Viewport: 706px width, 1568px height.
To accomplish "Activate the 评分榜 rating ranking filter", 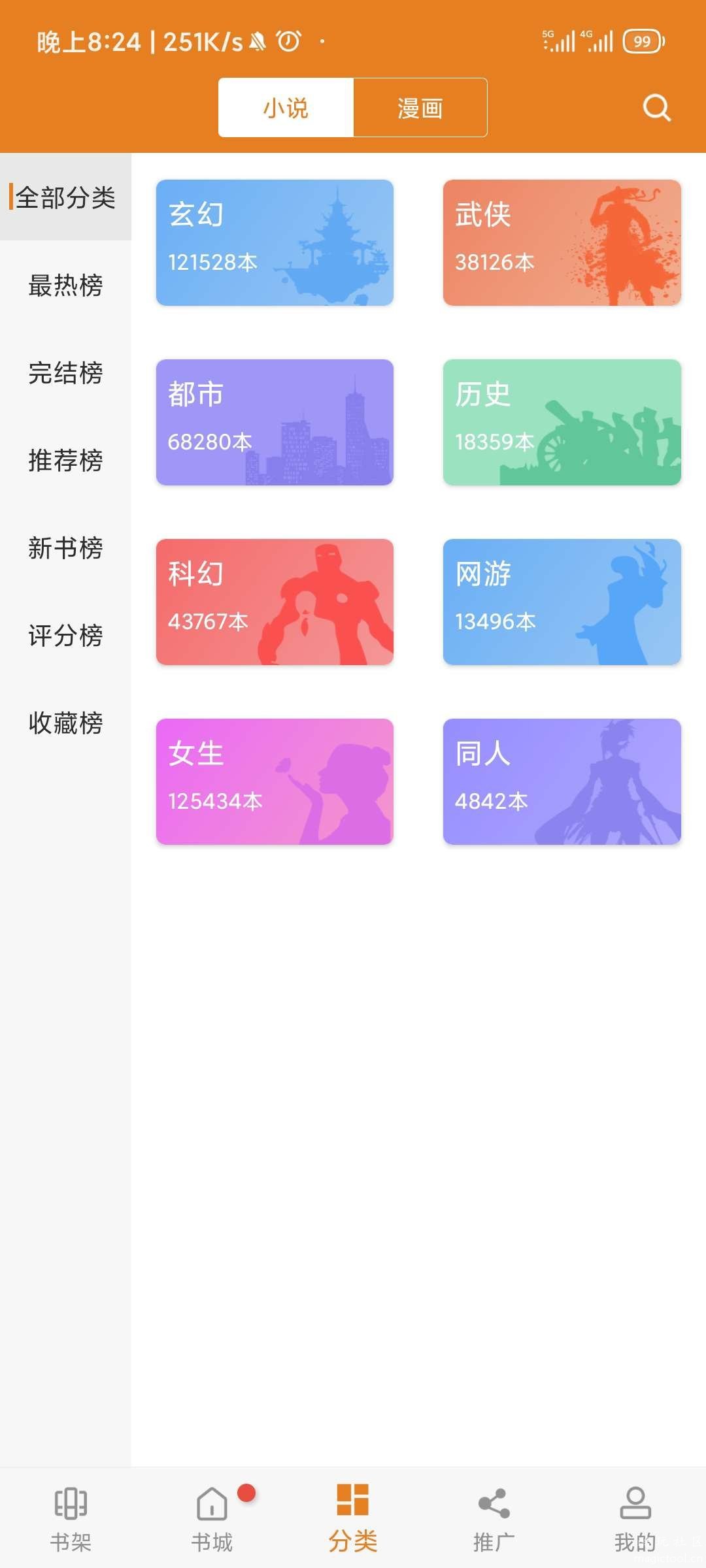I will point(64,635).
